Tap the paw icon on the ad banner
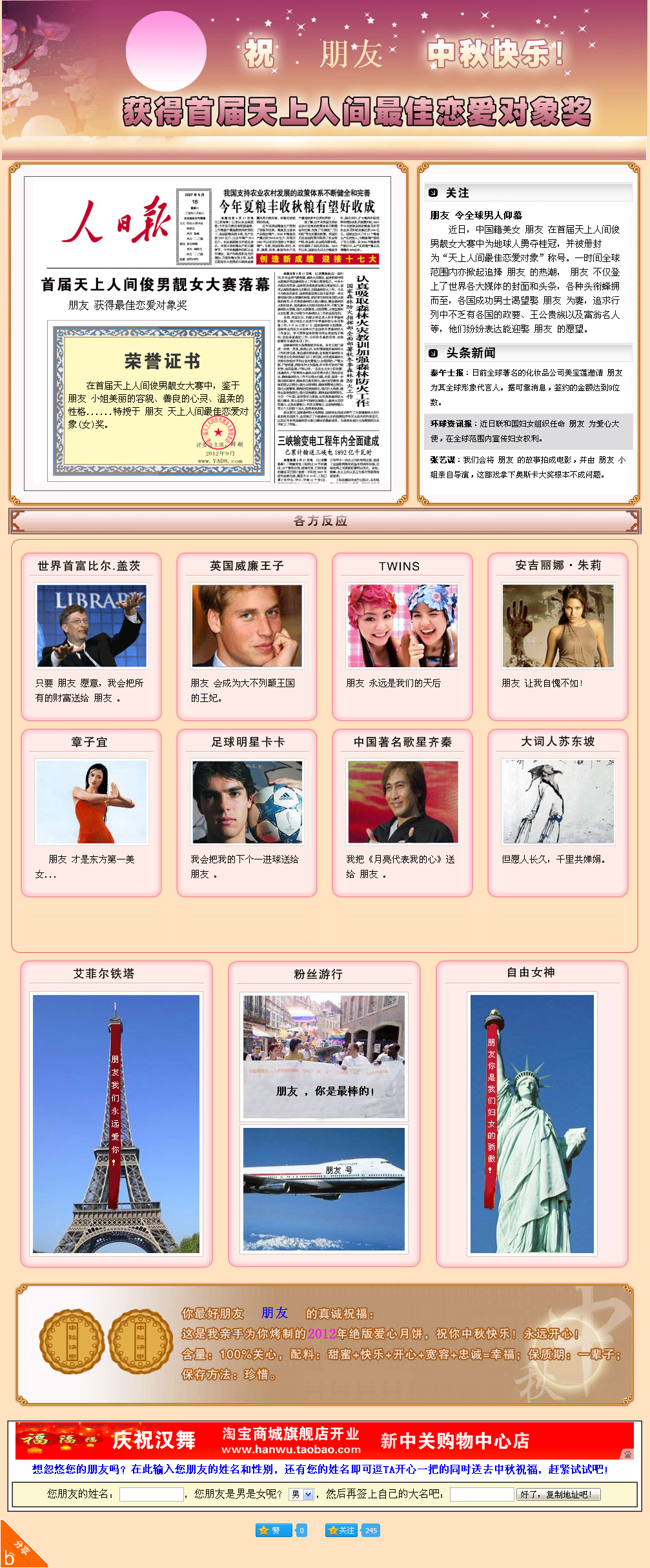The width and height of the screenshot is (650, 1568). (627, 1453)
